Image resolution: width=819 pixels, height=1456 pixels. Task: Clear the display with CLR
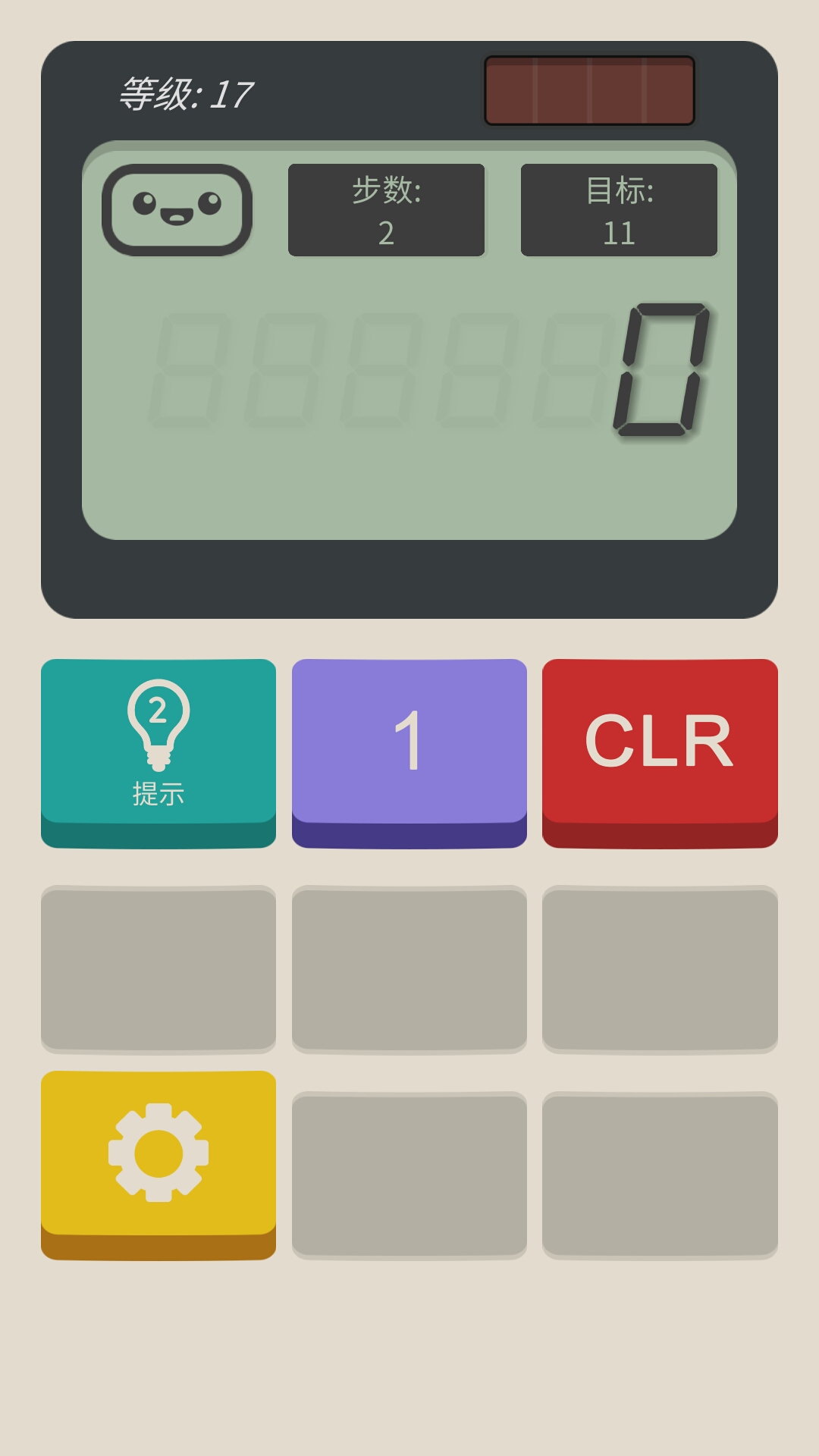pos(660,752)
